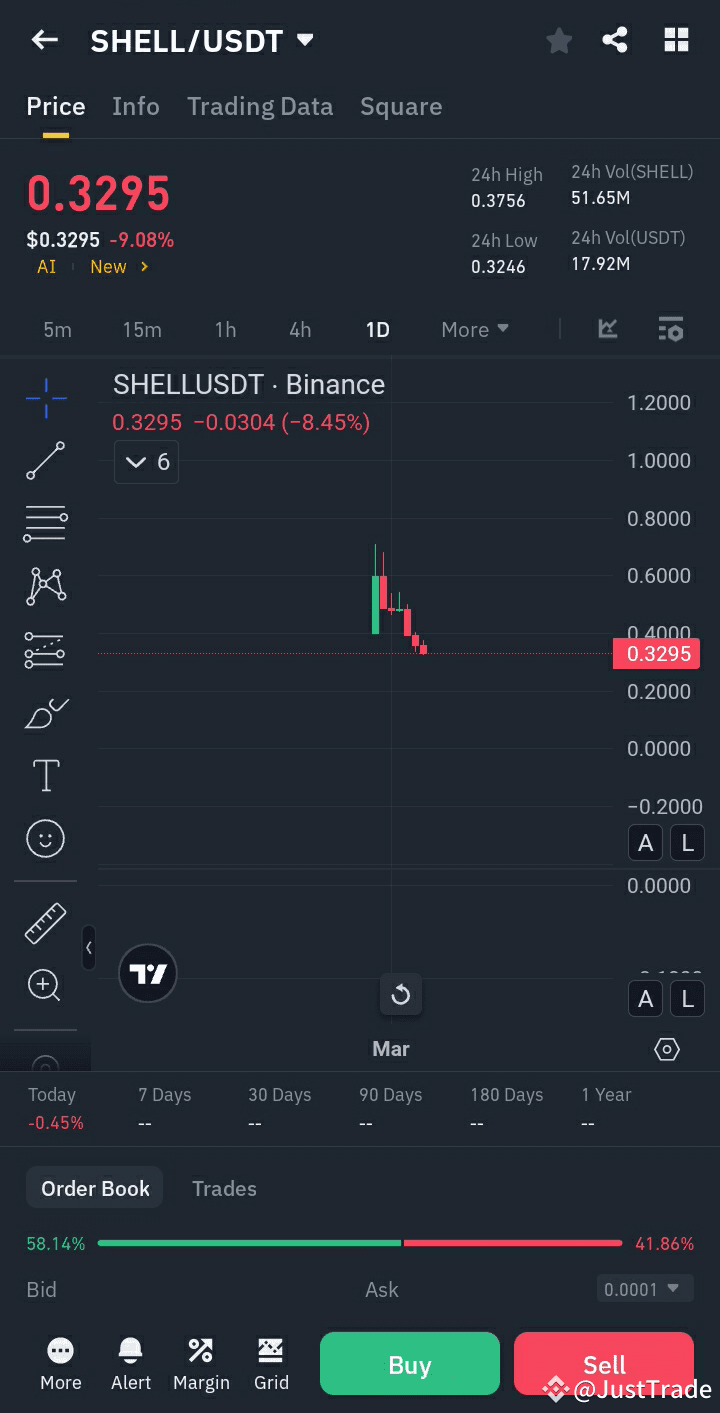Reload the chart with the refresh icon
This screenshot has height=1413, width=720.
coord(400,995)
